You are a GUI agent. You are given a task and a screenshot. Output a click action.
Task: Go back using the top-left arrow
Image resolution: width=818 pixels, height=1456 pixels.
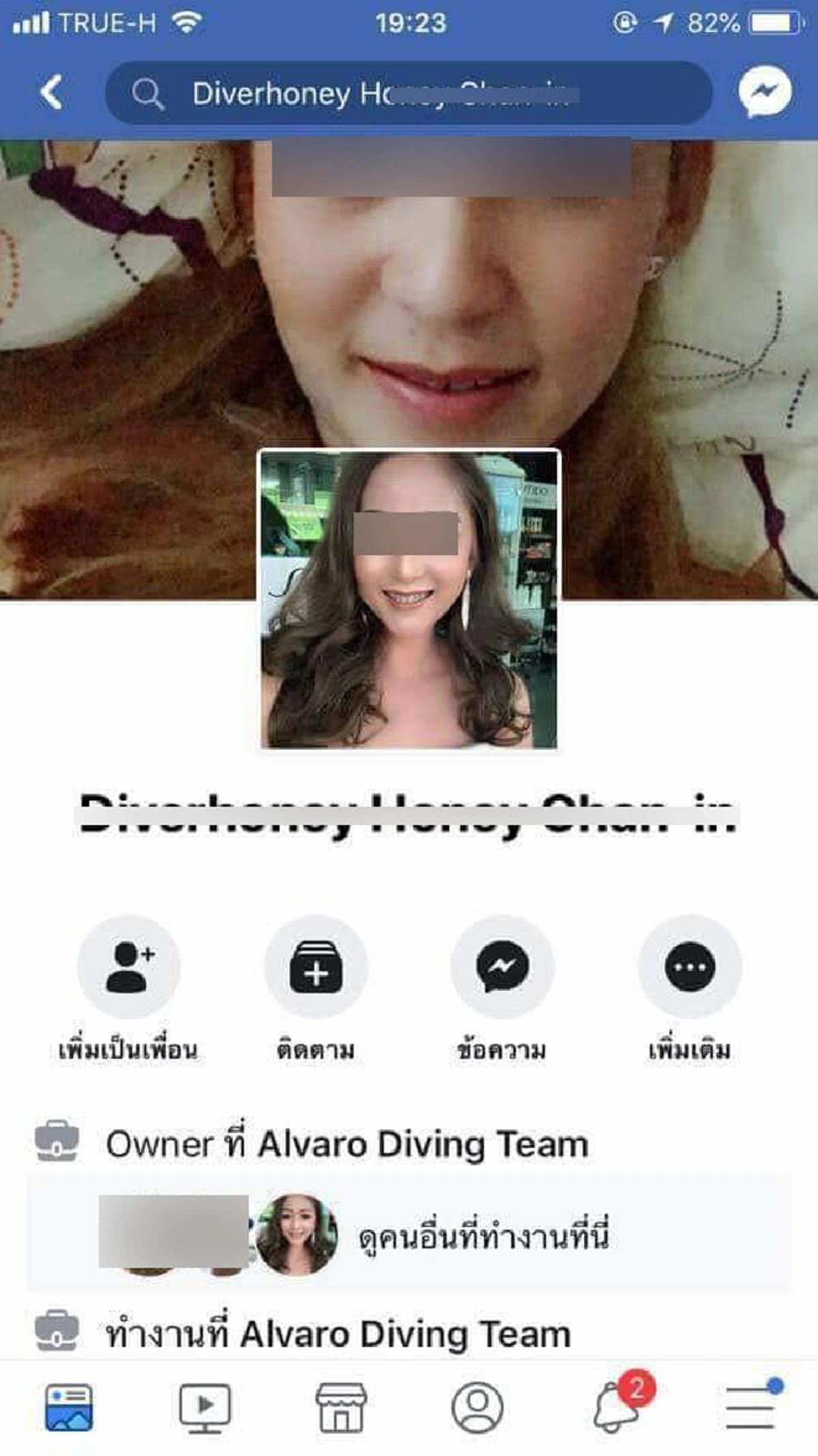coord(52,92)
